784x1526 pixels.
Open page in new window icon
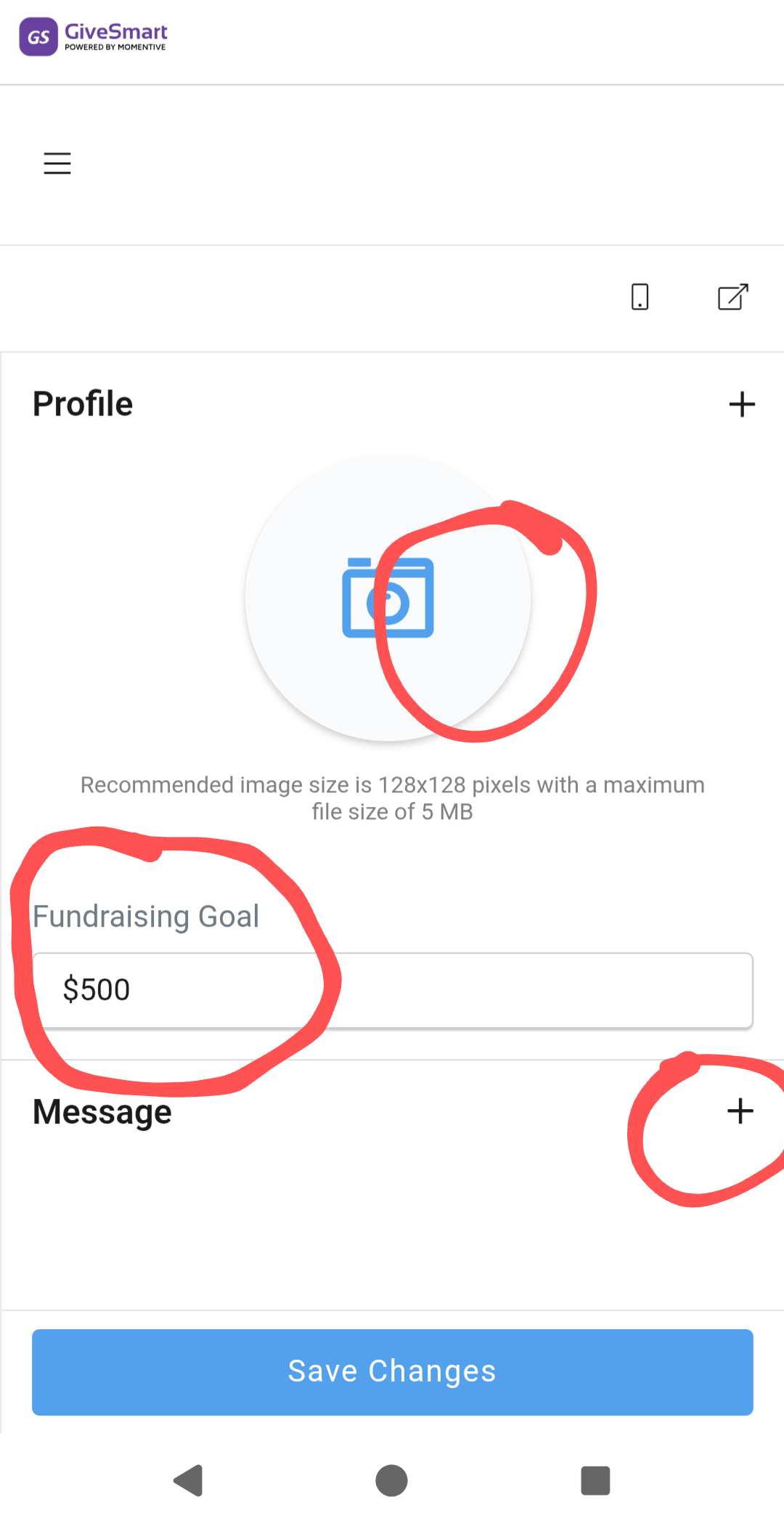[x=732, y=297]
